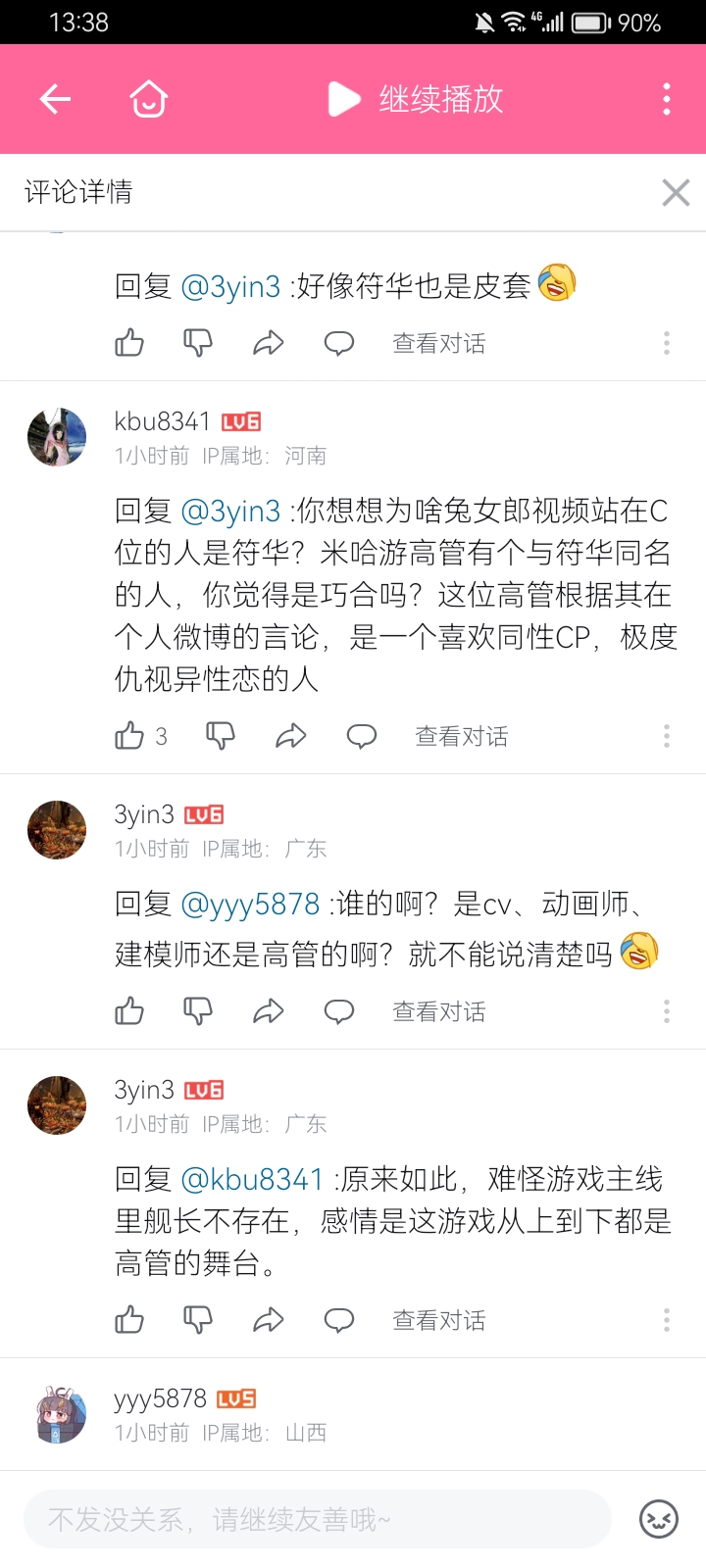Open the emoji picker

(659, 1519)
